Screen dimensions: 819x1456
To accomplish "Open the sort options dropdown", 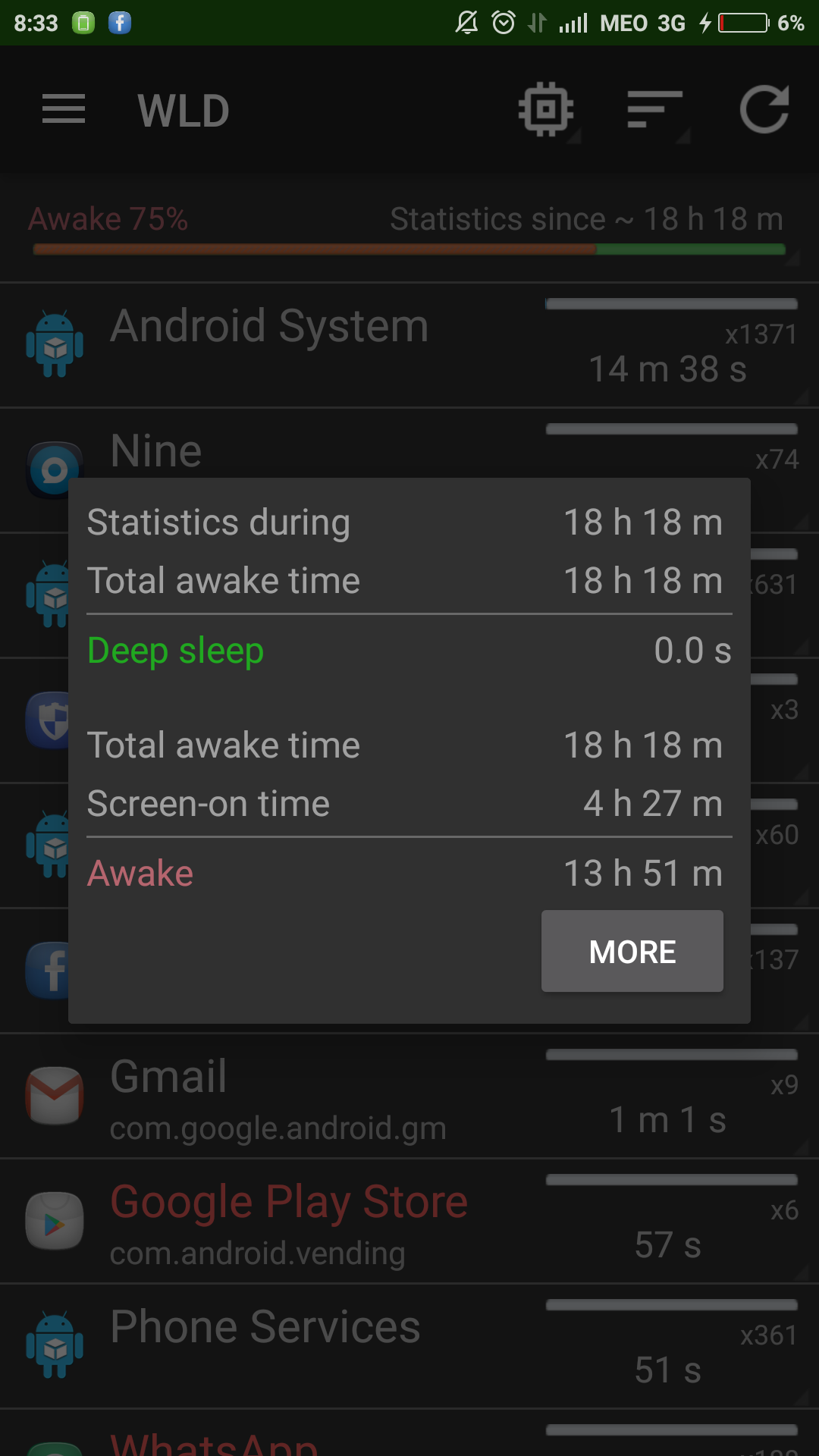I will pos(655,110).
